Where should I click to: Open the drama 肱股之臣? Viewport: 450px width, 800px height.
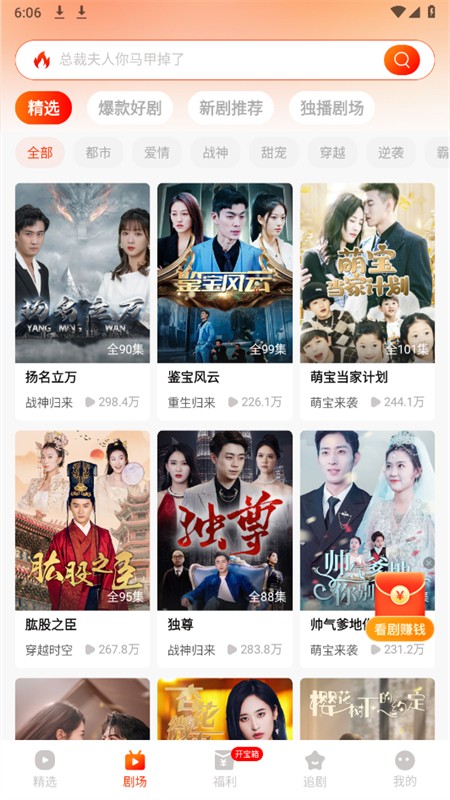coord(83,549)
